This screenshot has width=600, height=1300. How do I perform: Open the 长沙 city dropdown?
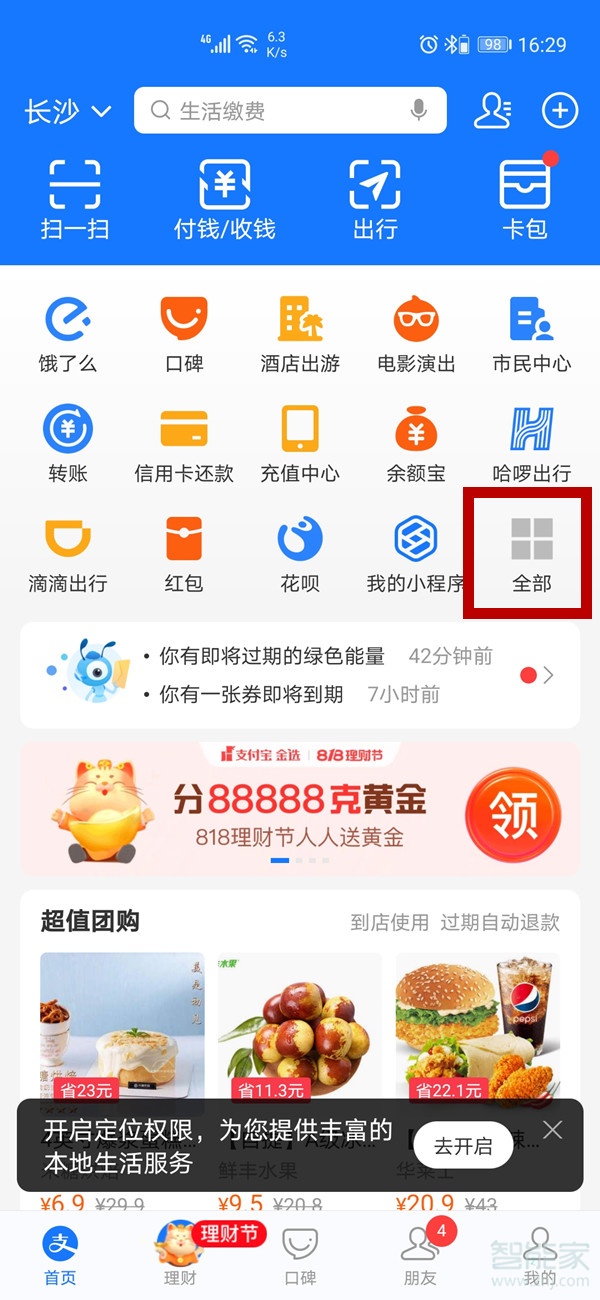[68, 111]
